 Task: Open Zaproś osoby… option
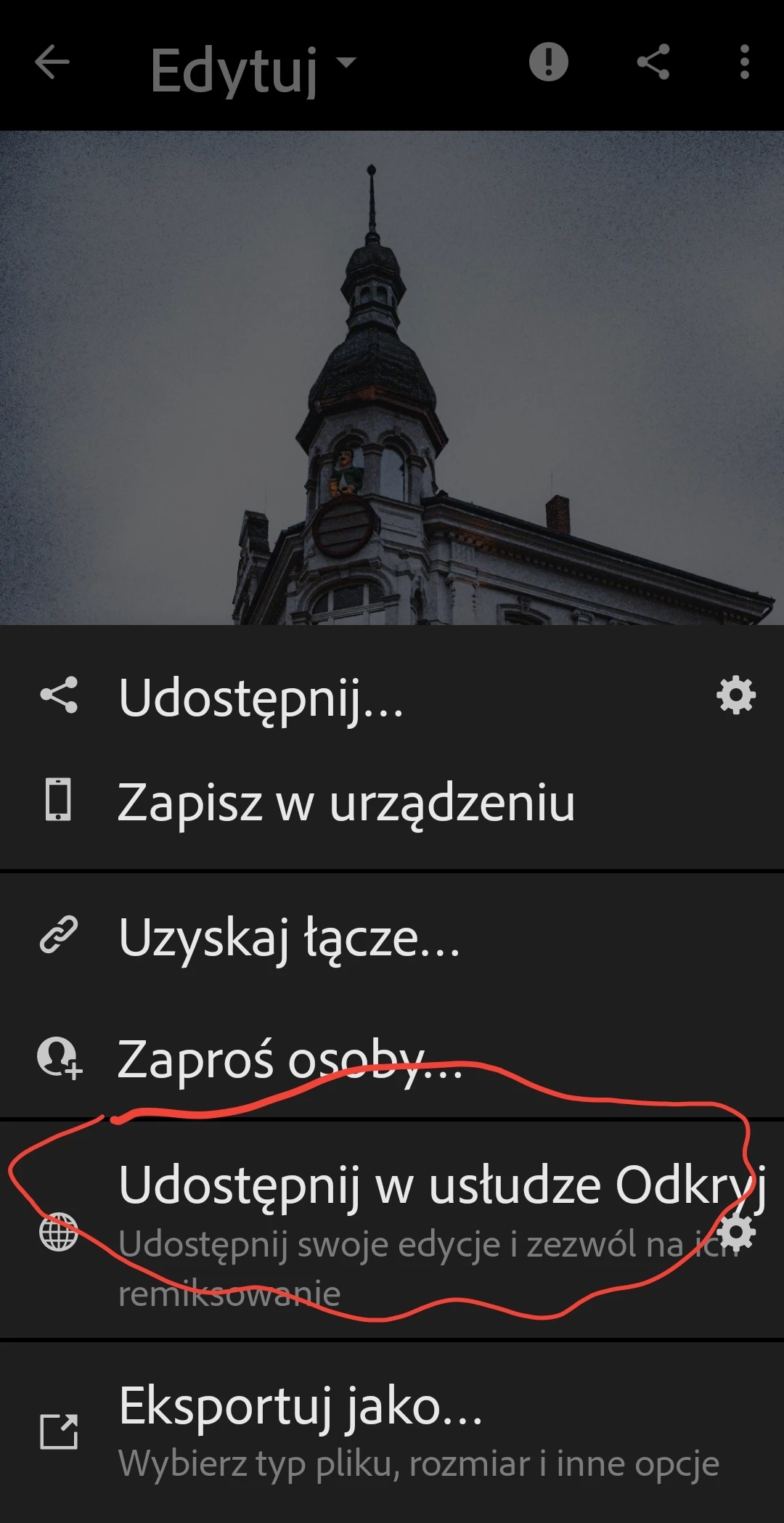289,1059
